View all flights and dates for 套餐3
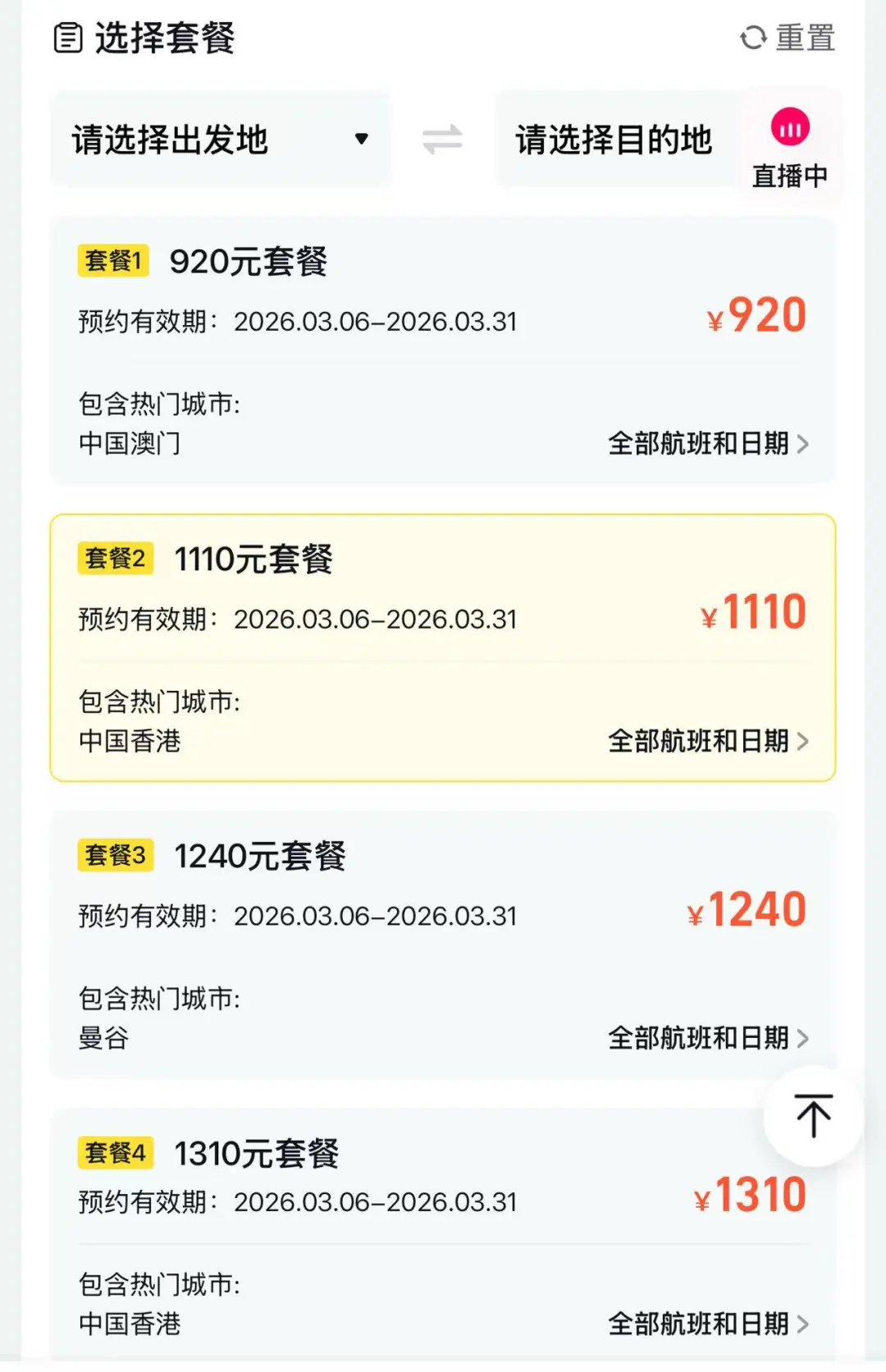Screen dimensions: 886x1372 (707, 1038)
